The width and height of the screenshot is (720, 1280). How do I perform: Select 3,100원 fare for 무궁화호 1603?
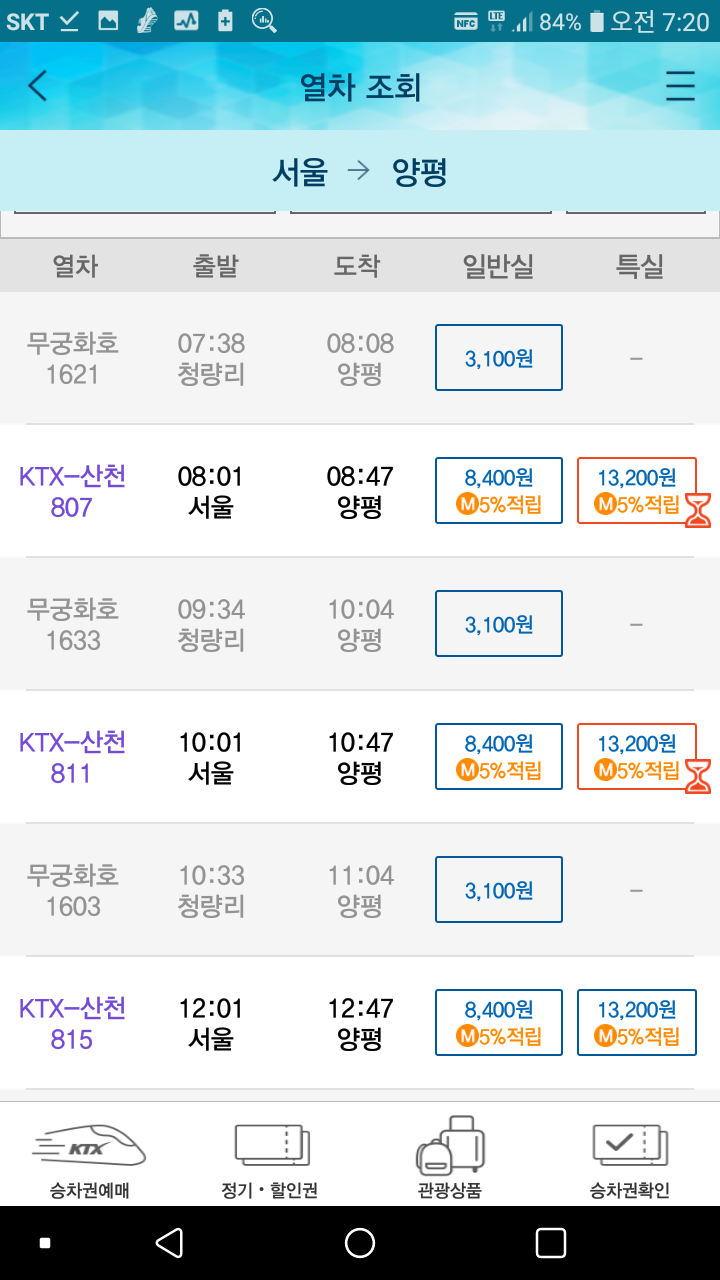click(499, 889)
